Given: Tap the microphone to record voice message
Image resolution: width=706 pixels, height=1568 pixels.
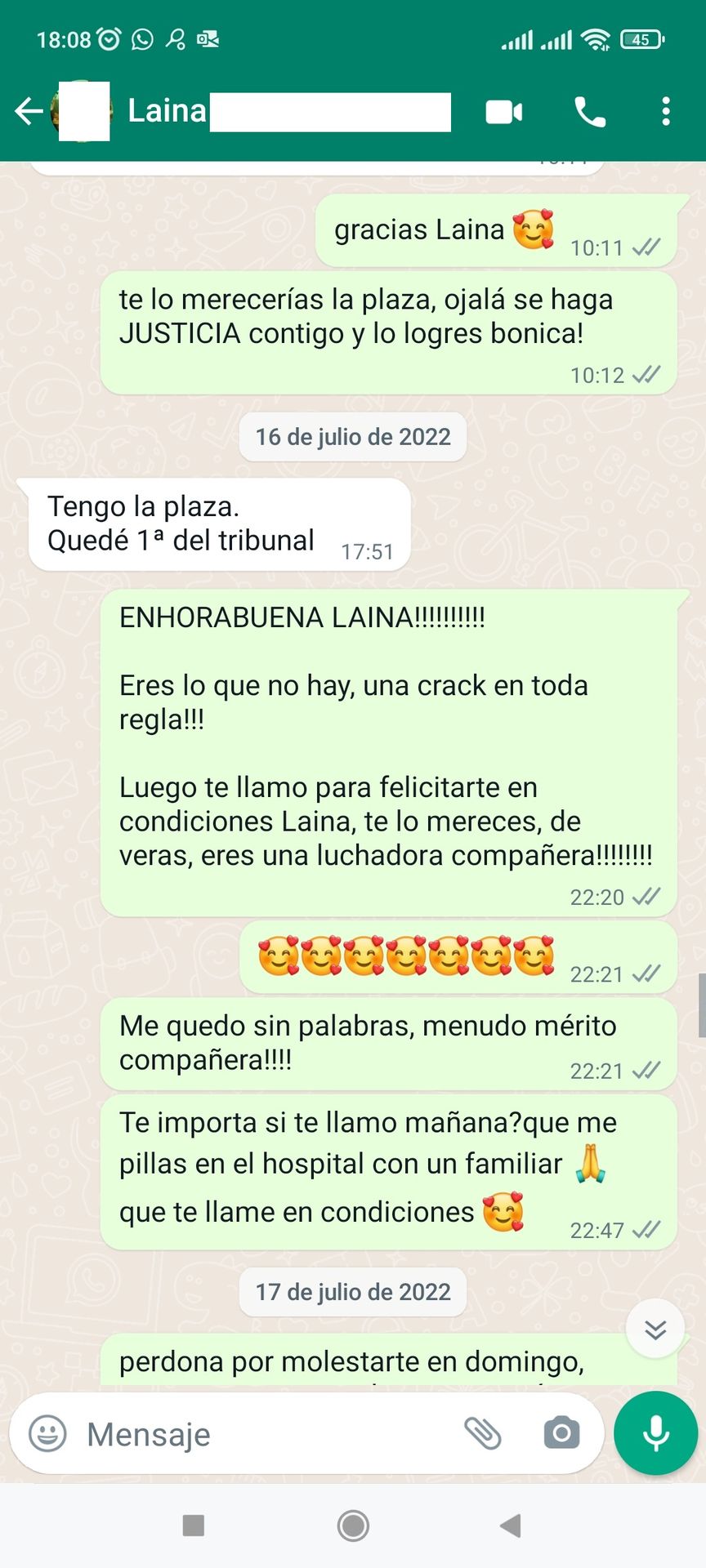Looking at the screenshot, I should (655, 1433).
